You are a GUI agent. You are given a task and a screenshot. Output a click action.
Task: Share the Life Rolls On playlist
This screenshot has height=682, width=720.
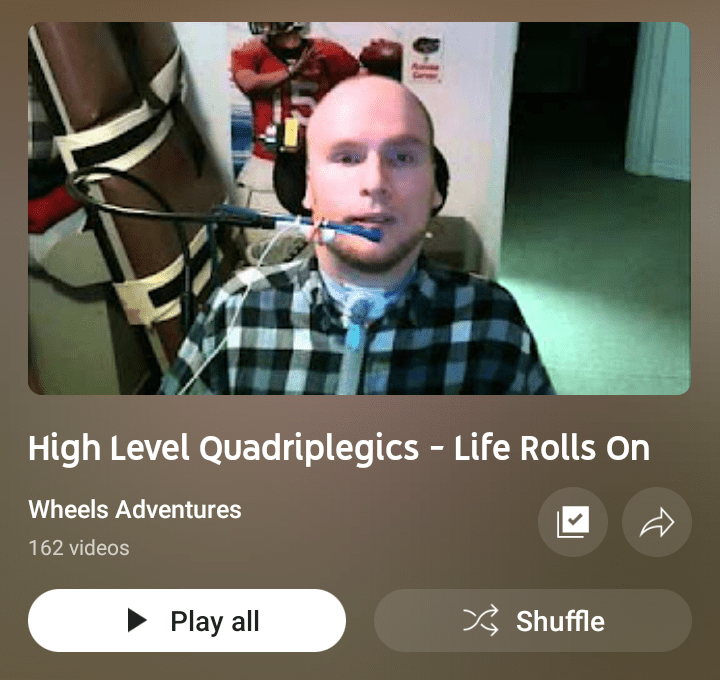[657, 522]
